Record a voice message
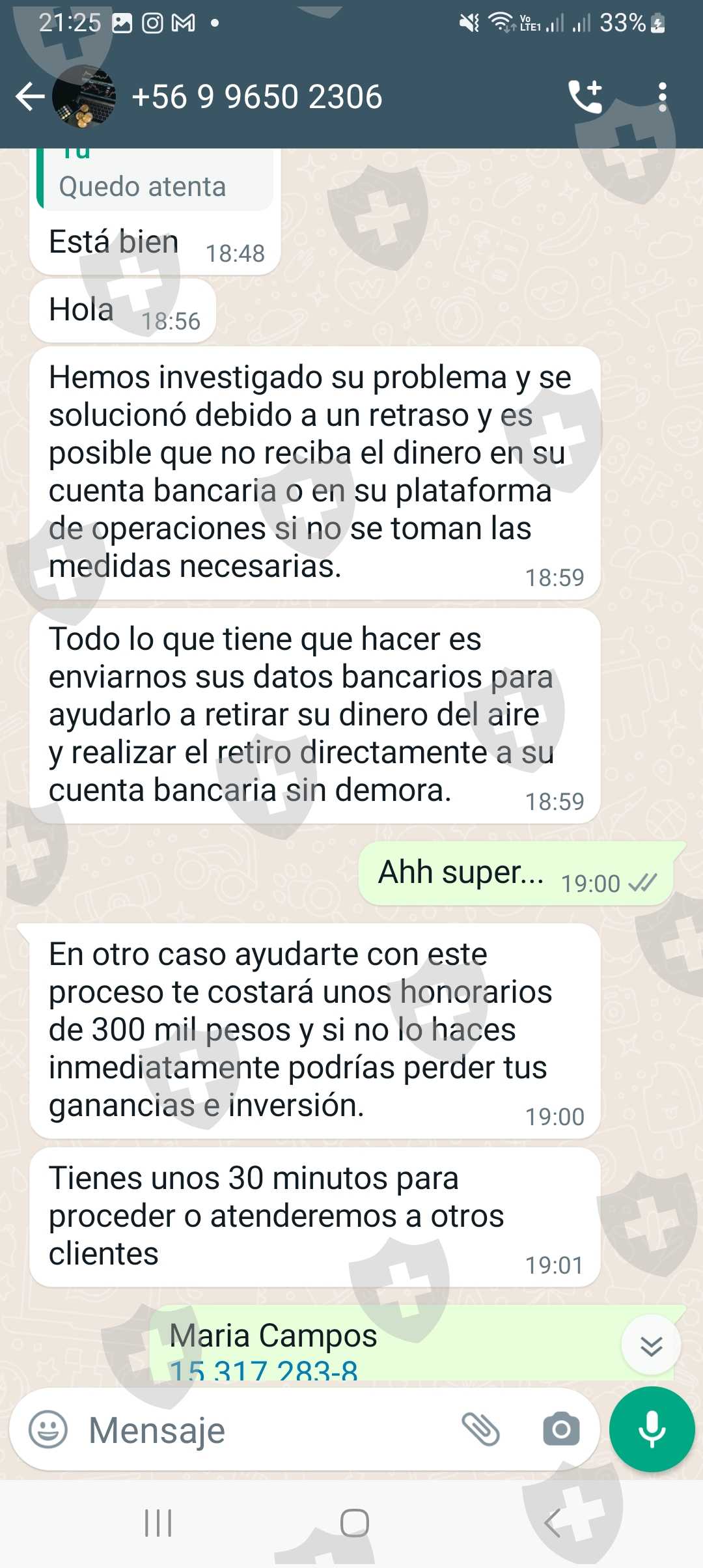Image resolution: width=703 pixels, height=1568 pixels. (x=652, y=1429)
